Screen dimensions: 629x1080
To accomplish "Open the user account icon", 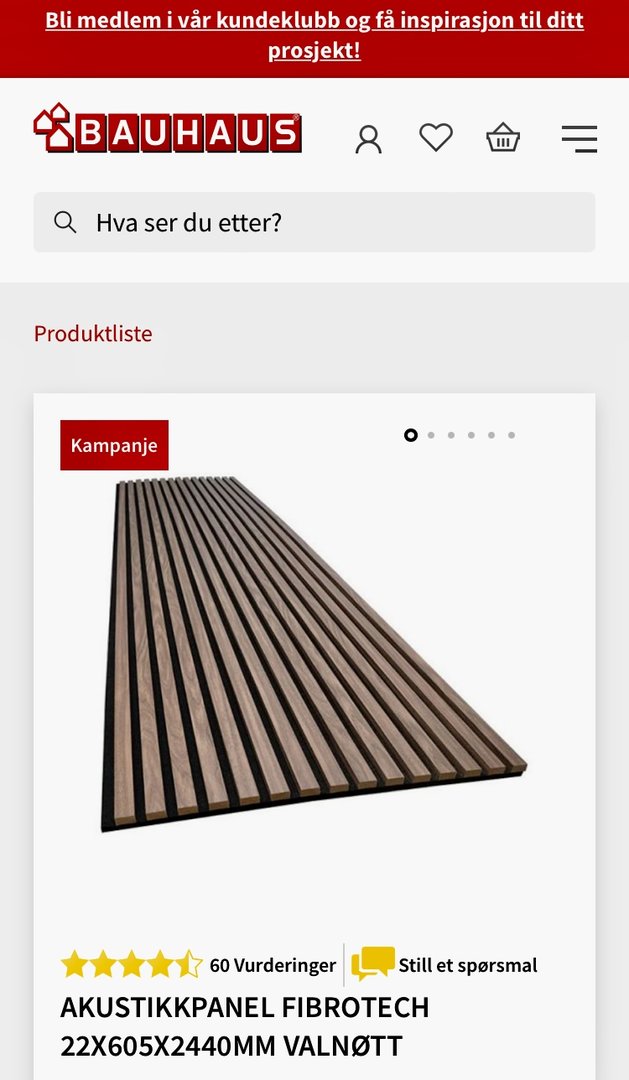I will tap(368, 138).
